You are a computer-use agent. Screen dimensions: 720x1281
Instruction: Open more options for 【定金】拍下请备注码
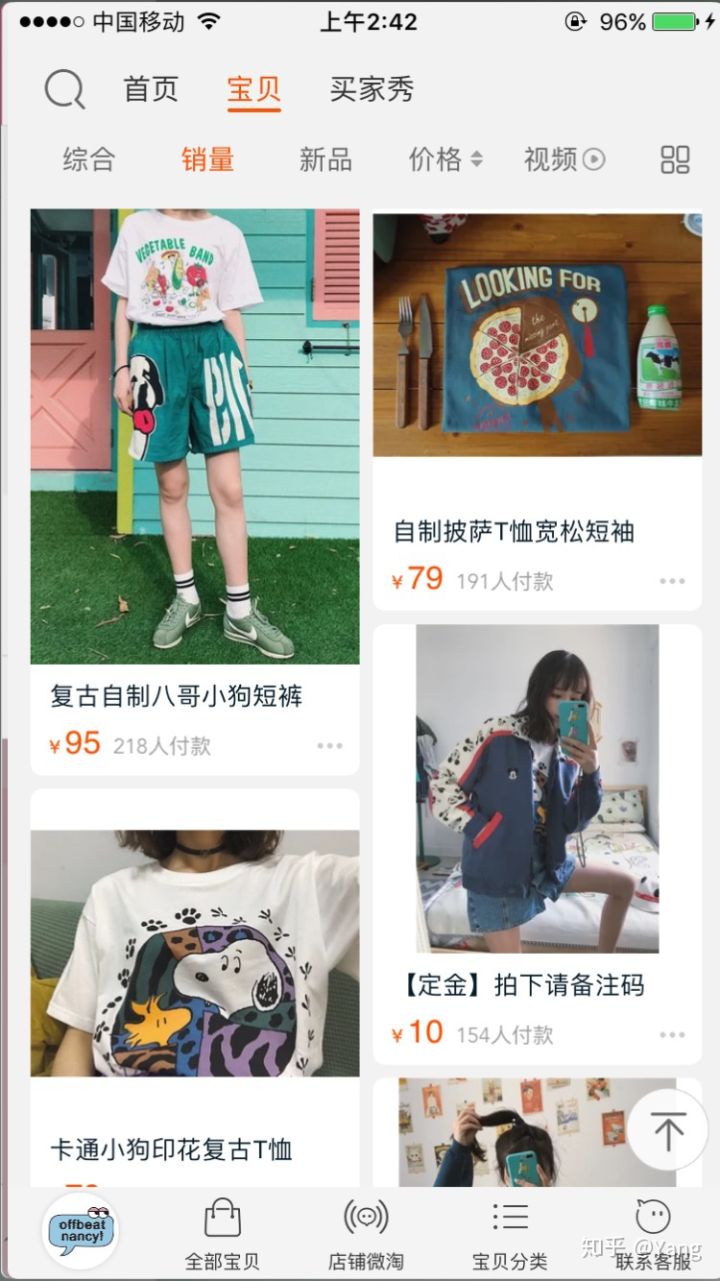point(672,1035)
